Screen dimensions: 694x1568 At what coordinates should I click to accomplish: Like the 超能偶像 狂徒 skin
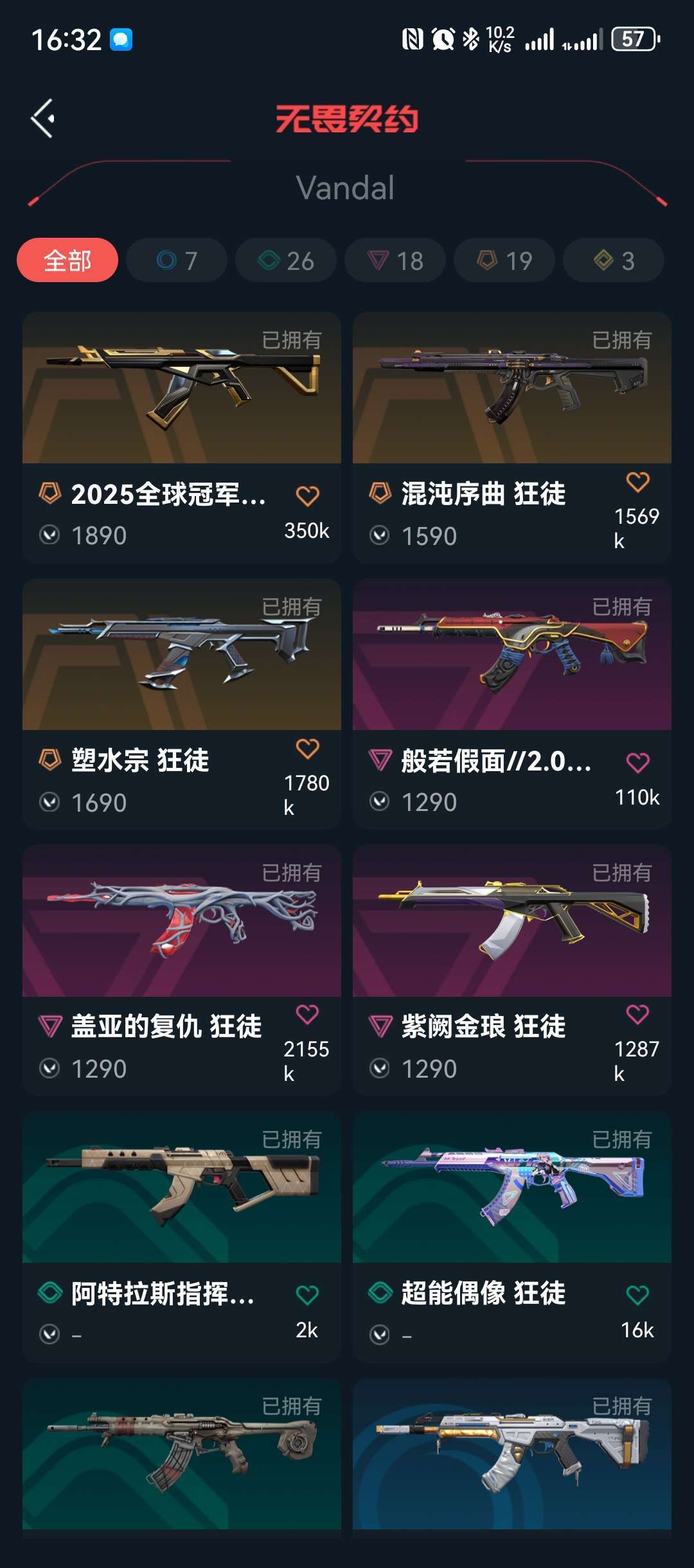(x=637, y=1296)
